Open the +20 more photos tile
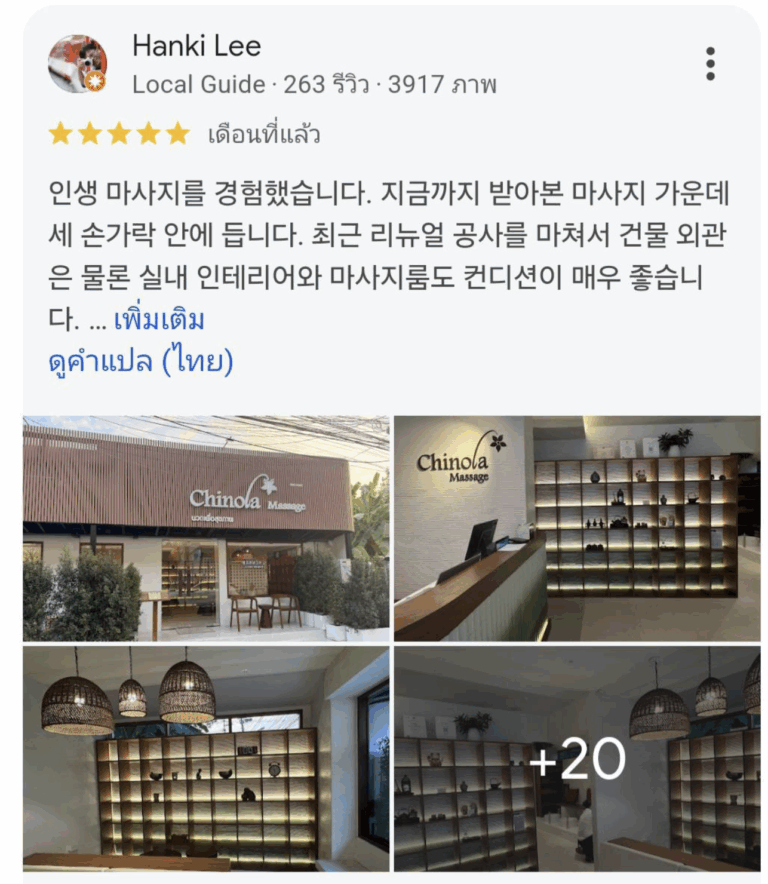The width and height of the screenshot is (768, 884). [x=577, y=758]
